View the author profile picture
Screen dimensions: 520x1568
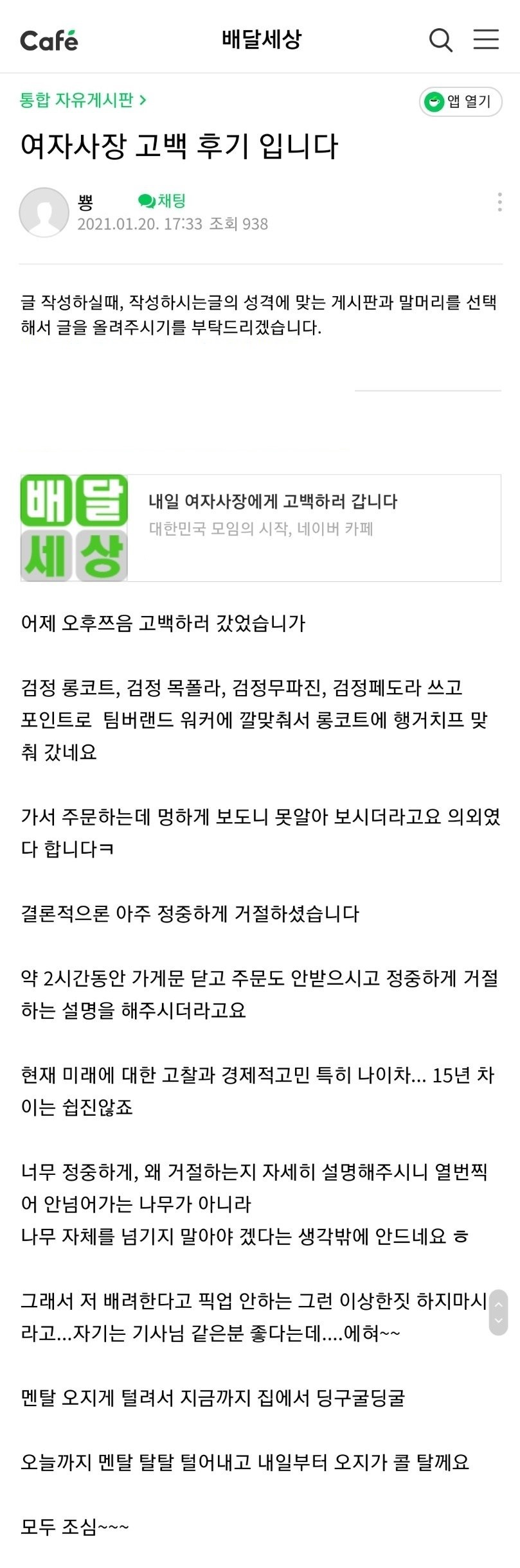[44, 213]
